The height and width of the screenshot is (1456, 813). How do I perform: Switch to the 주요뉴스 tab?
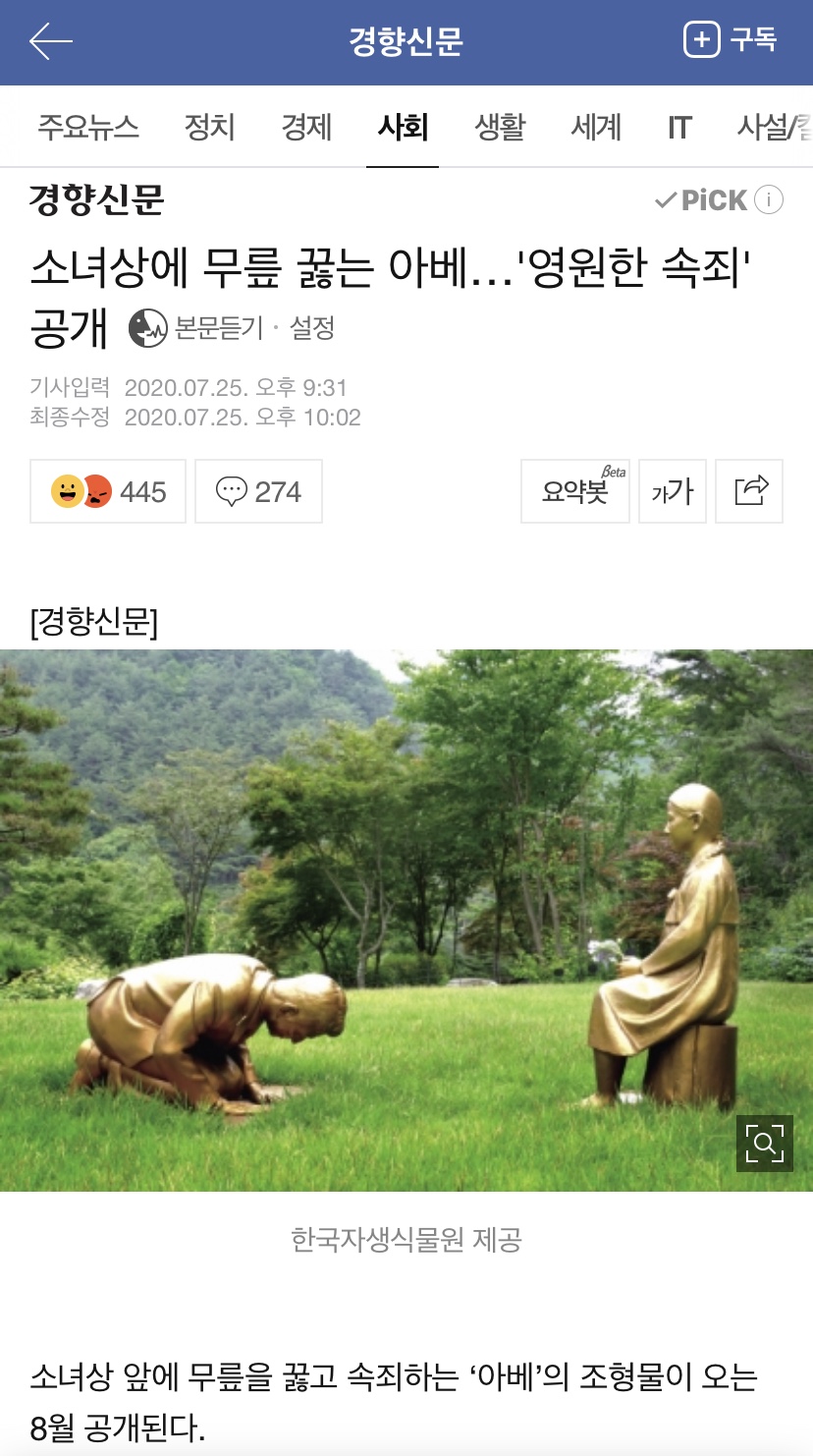pos(88,127)
